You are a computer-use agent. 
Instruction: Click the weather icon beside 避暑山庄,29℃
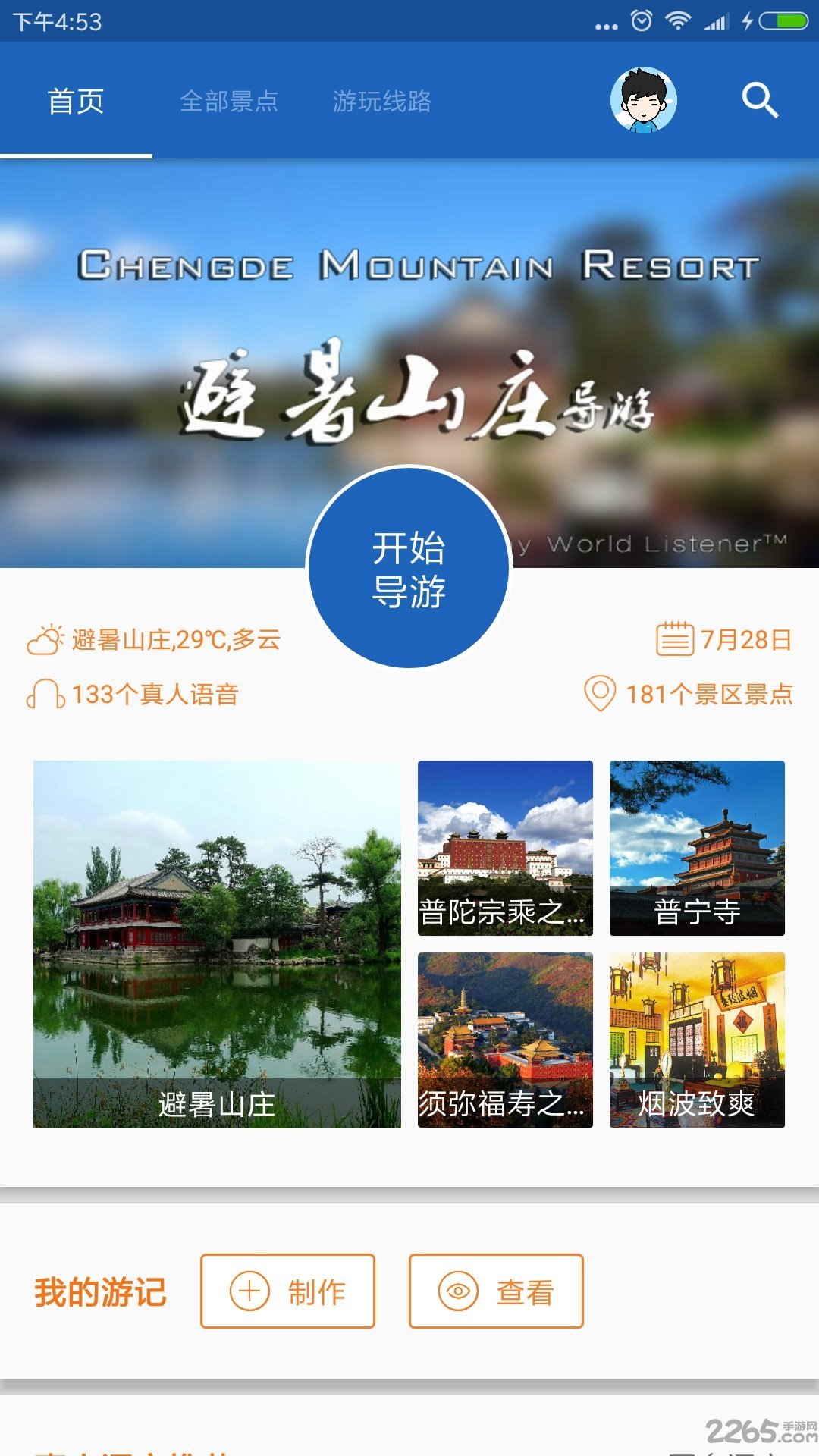(45, 641)
